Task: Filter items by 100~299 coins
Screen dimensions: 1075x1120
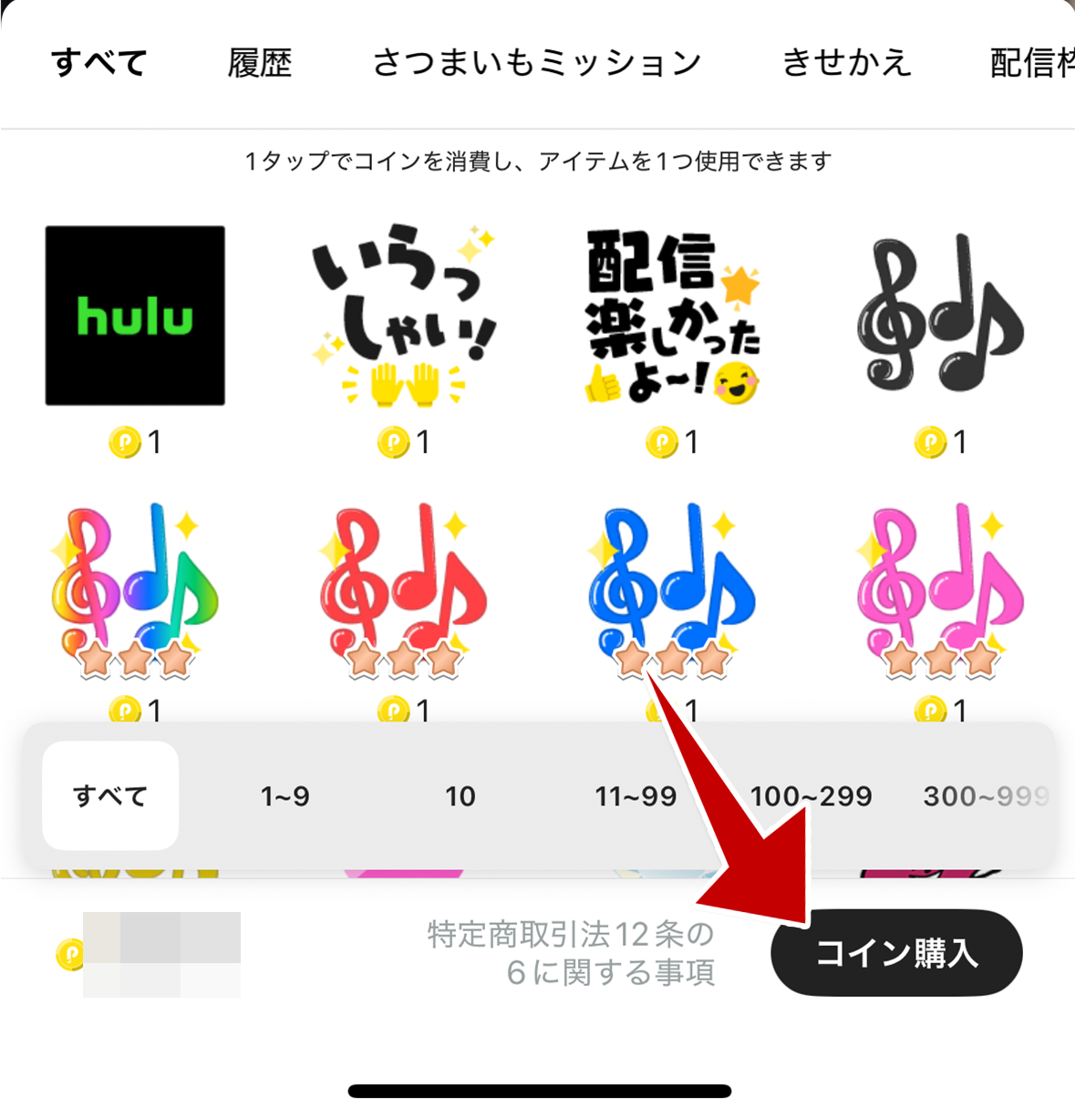Action: point(811,796)
